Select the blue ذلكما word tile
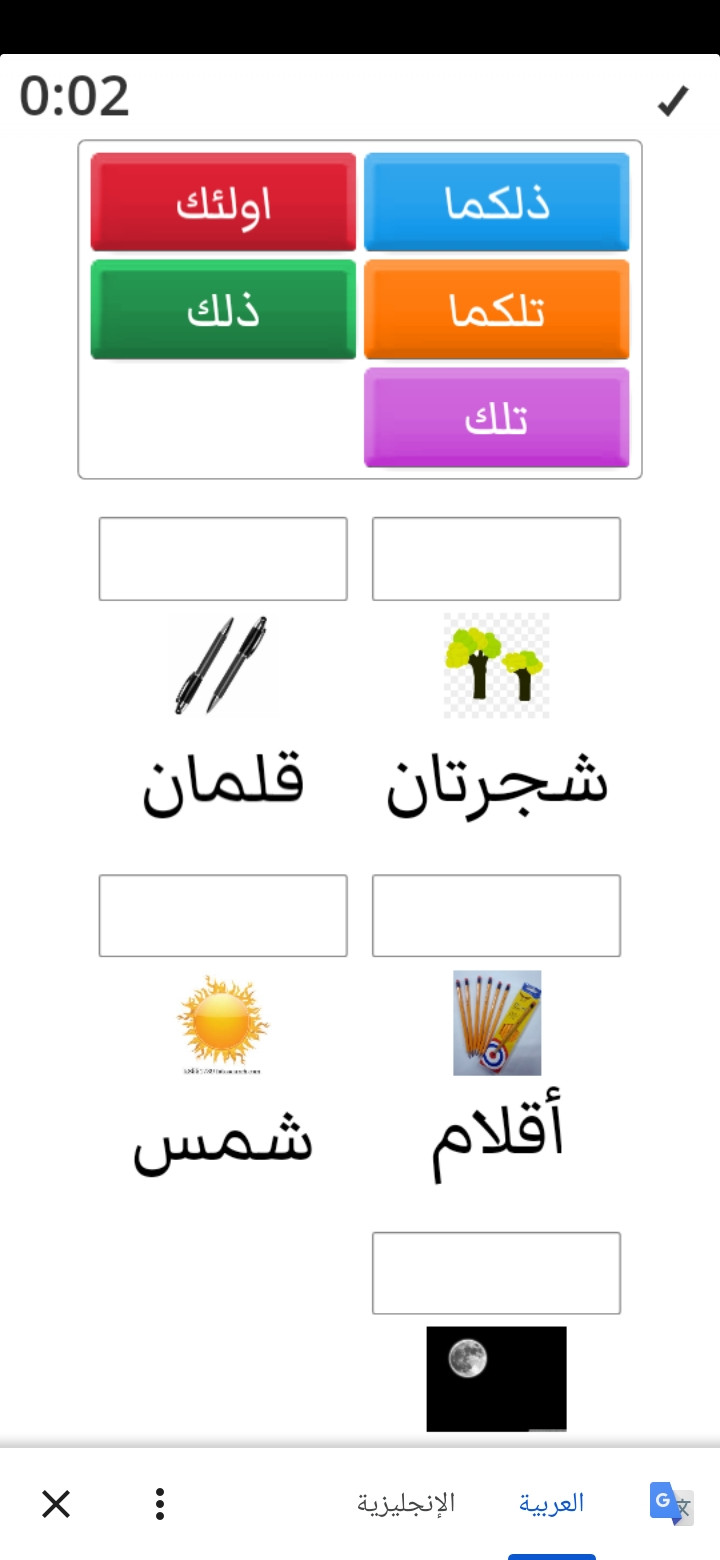The height and width of the screenshot is (1560, 720). (x=497, y=202)
